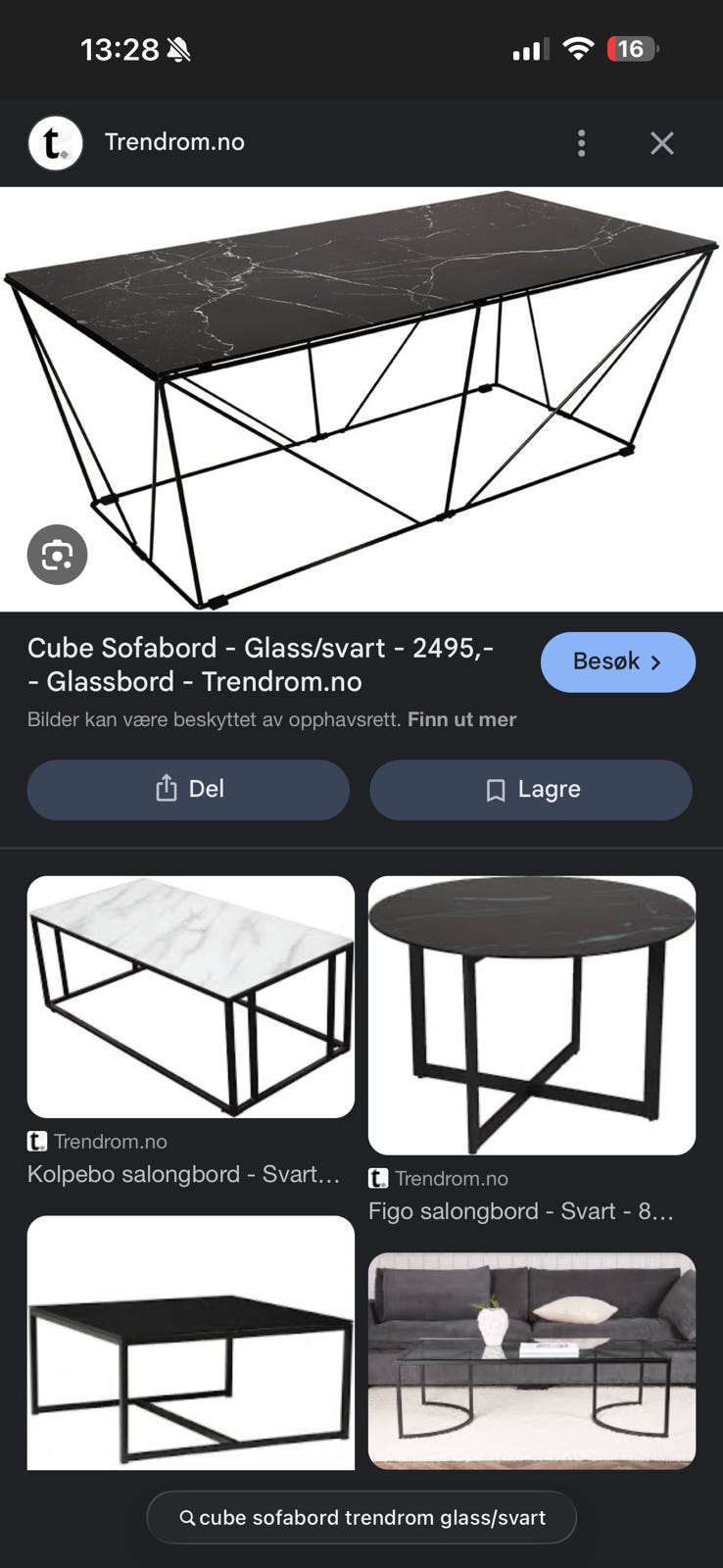This screenshot has height=1568, width=723.
Task: Close the image results overlay with X
Action: pyautogui.click(x=662, y=142)
